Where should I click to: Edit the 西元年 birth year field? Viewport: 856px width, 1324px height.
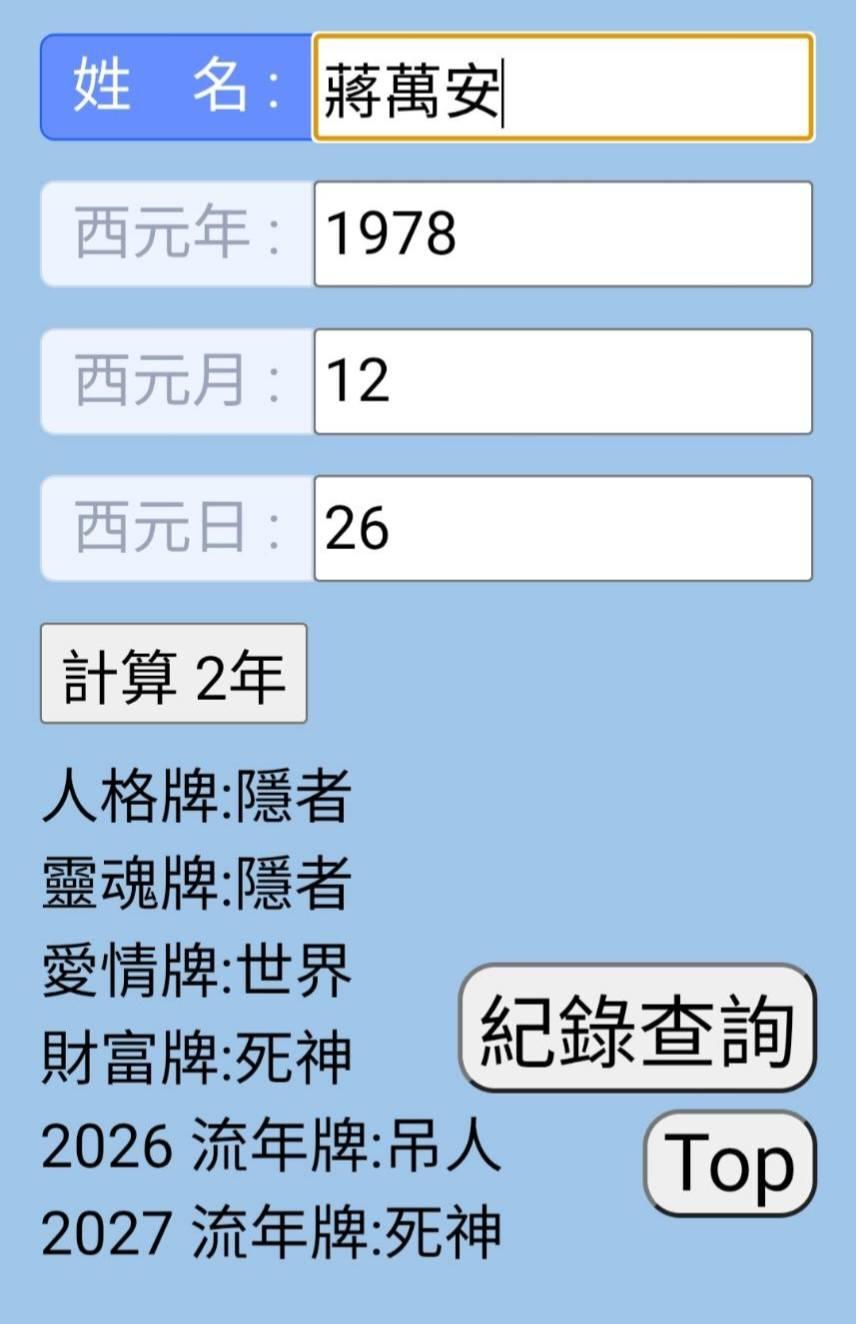[x=563, y=234]
